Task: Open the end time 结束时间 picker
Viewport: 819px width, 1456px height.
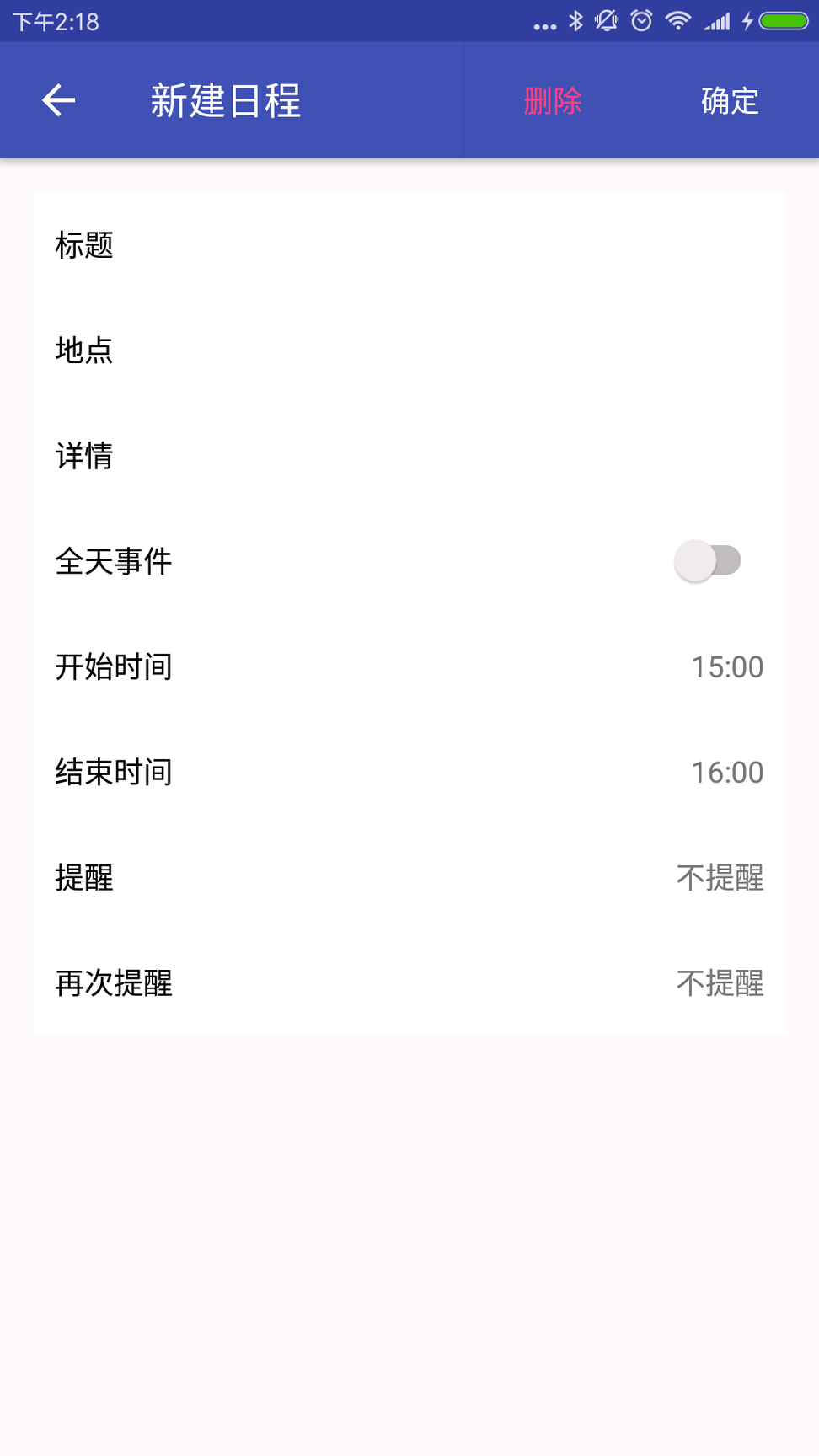Action: pos(409,772)
